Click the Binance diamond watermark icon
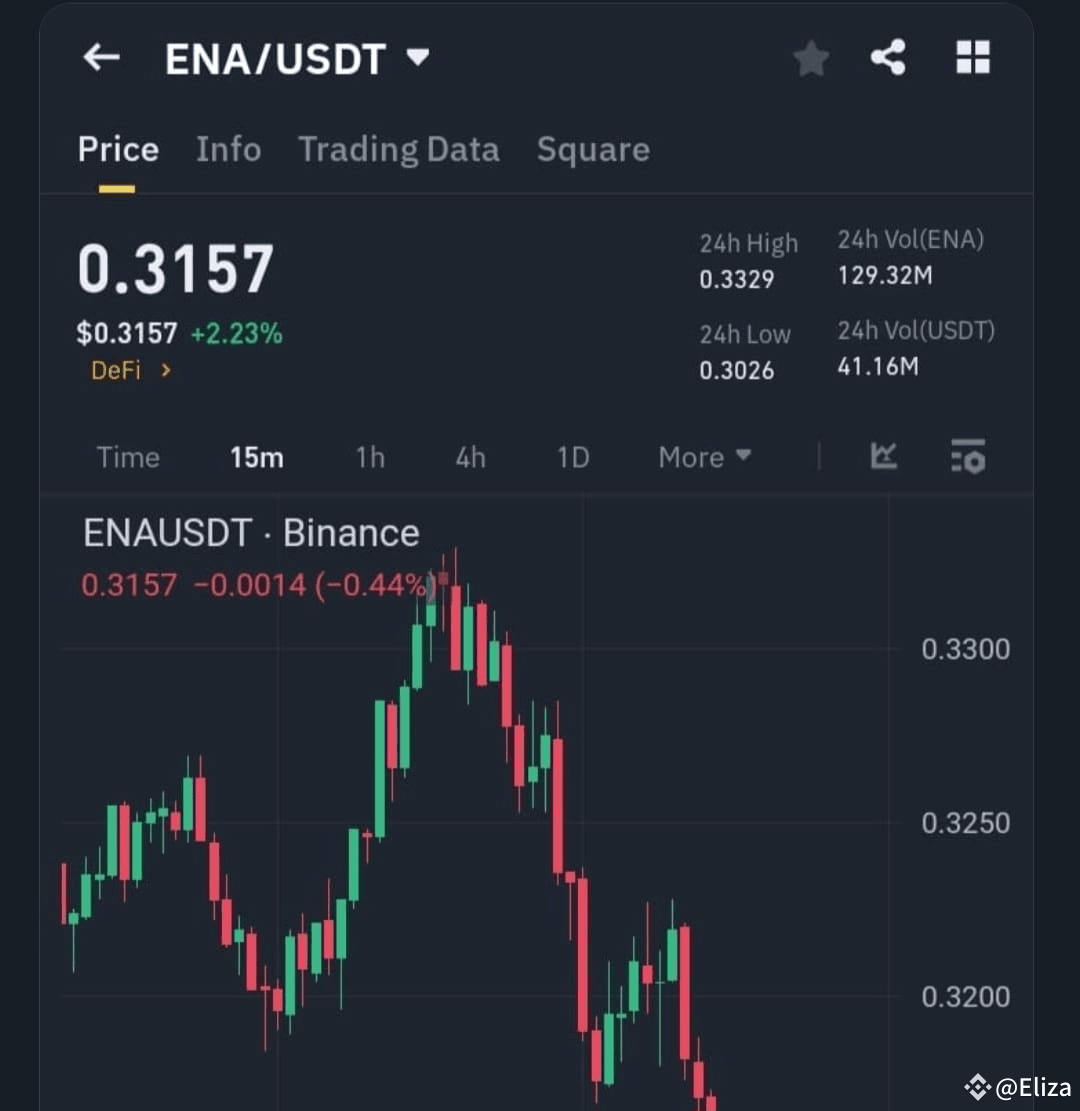1080x1111 pixels. [978, 1085]
